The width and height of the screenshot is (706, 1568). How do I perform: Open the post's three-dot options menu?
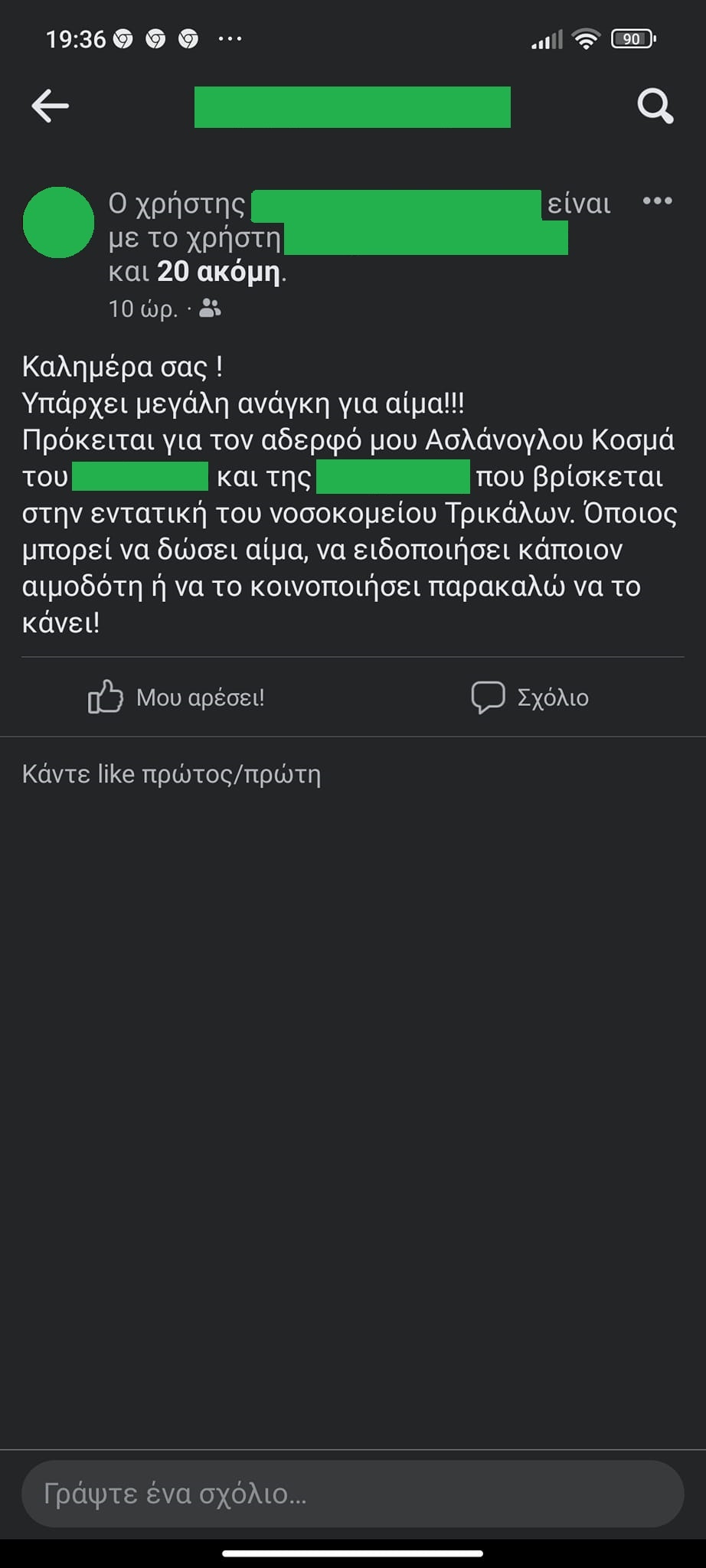pos(657,201)
